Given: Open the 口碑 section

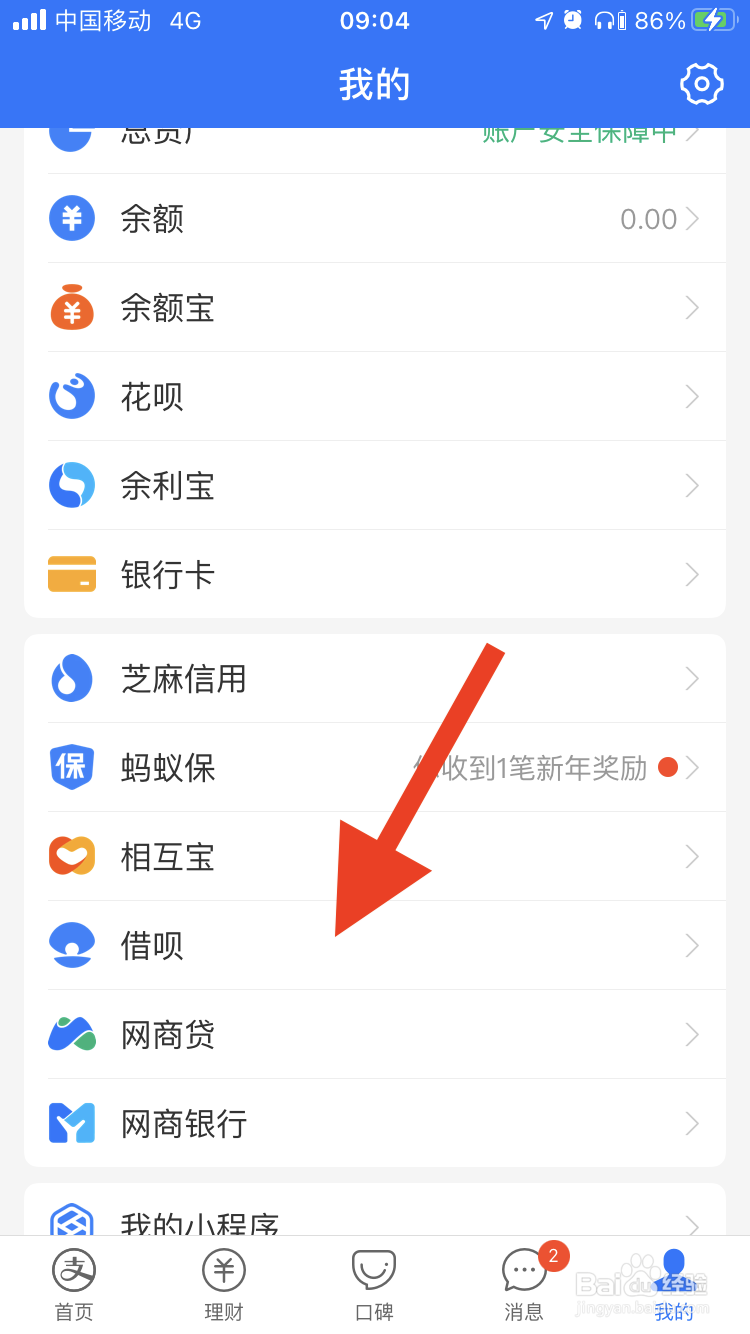Looking at the screenshot, I should [x=373, y=1285].
